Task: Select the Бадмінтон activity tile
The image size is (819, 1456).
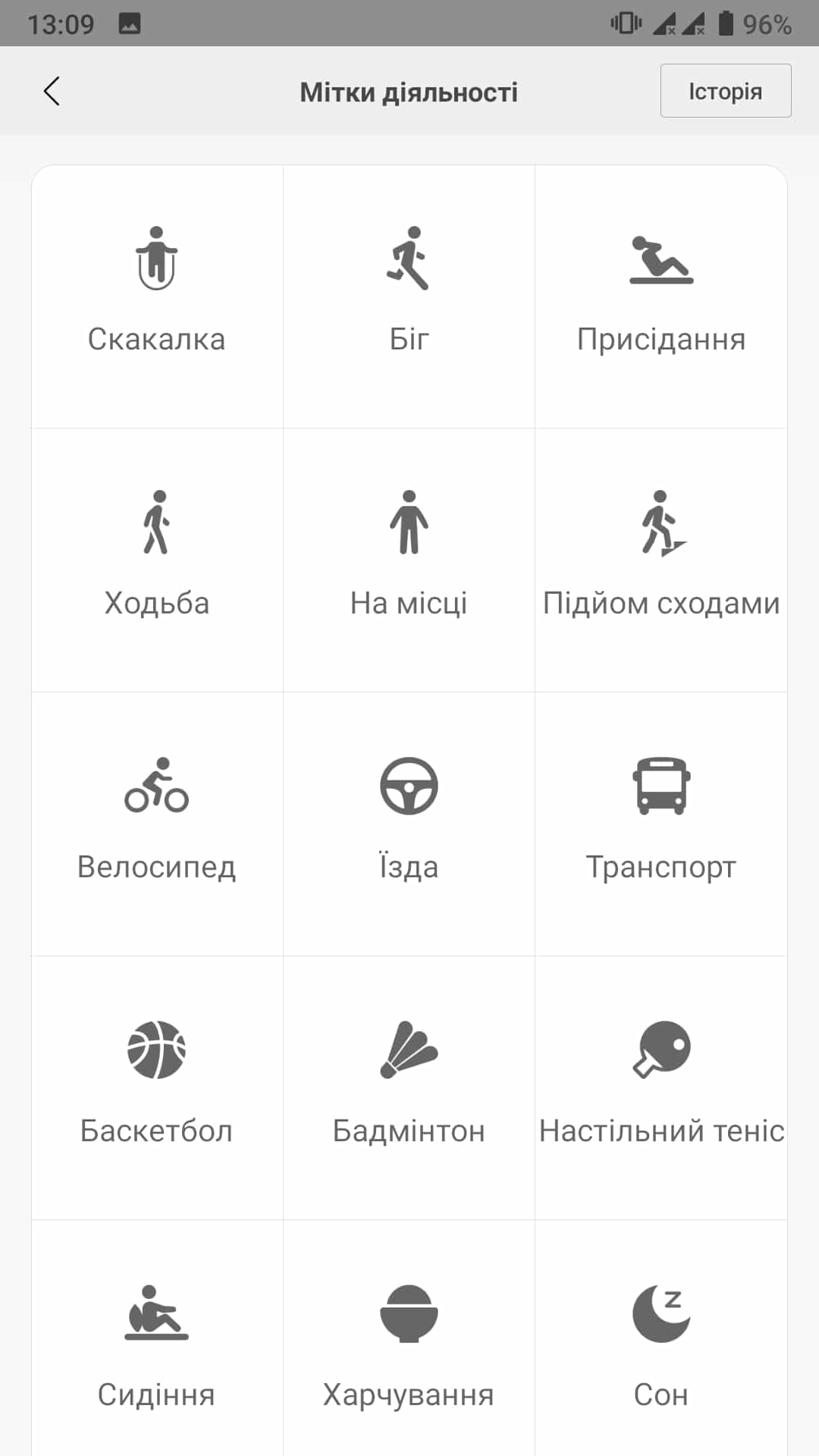Action: (x=409, y=1087)
